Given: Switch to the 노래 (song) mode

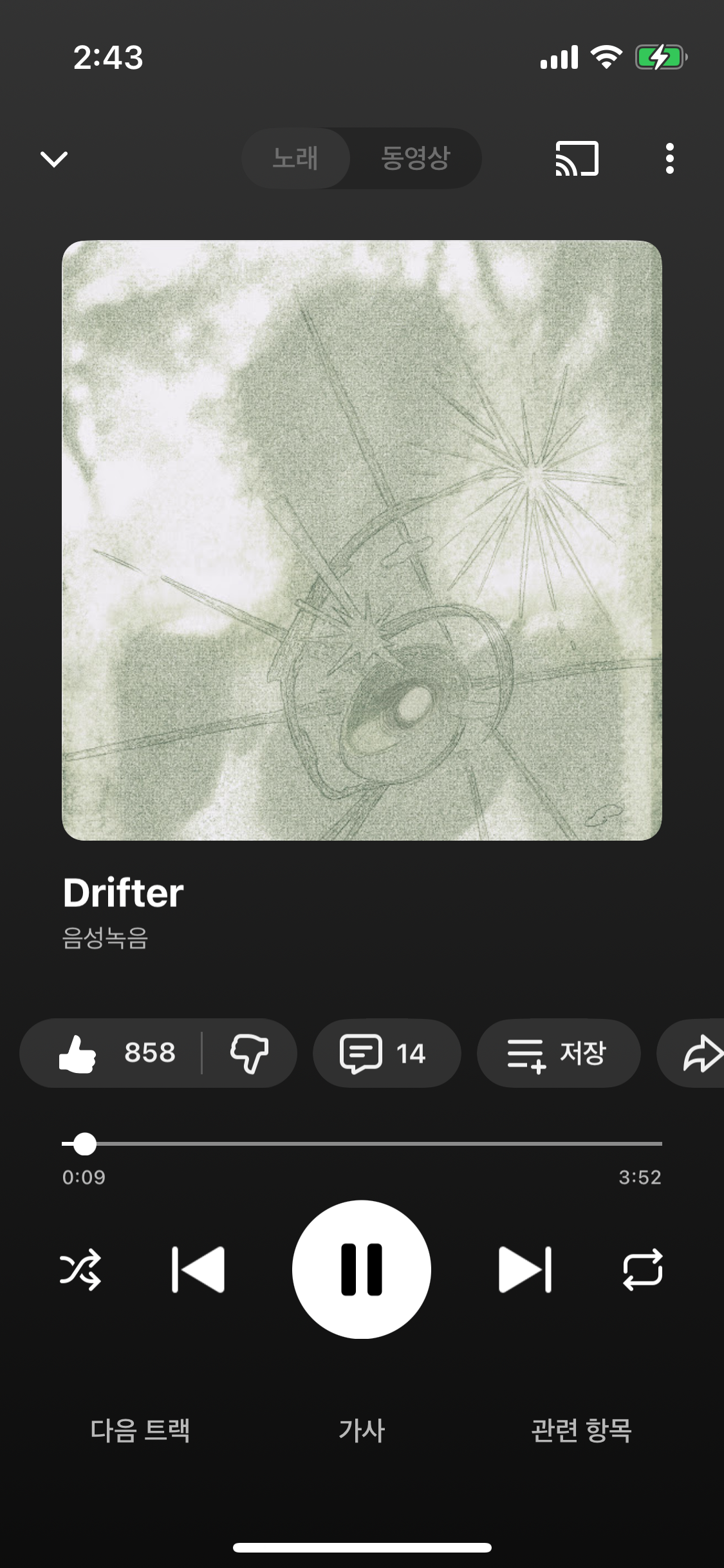Looking at the screenshot, I should click(x=295, y=158).
